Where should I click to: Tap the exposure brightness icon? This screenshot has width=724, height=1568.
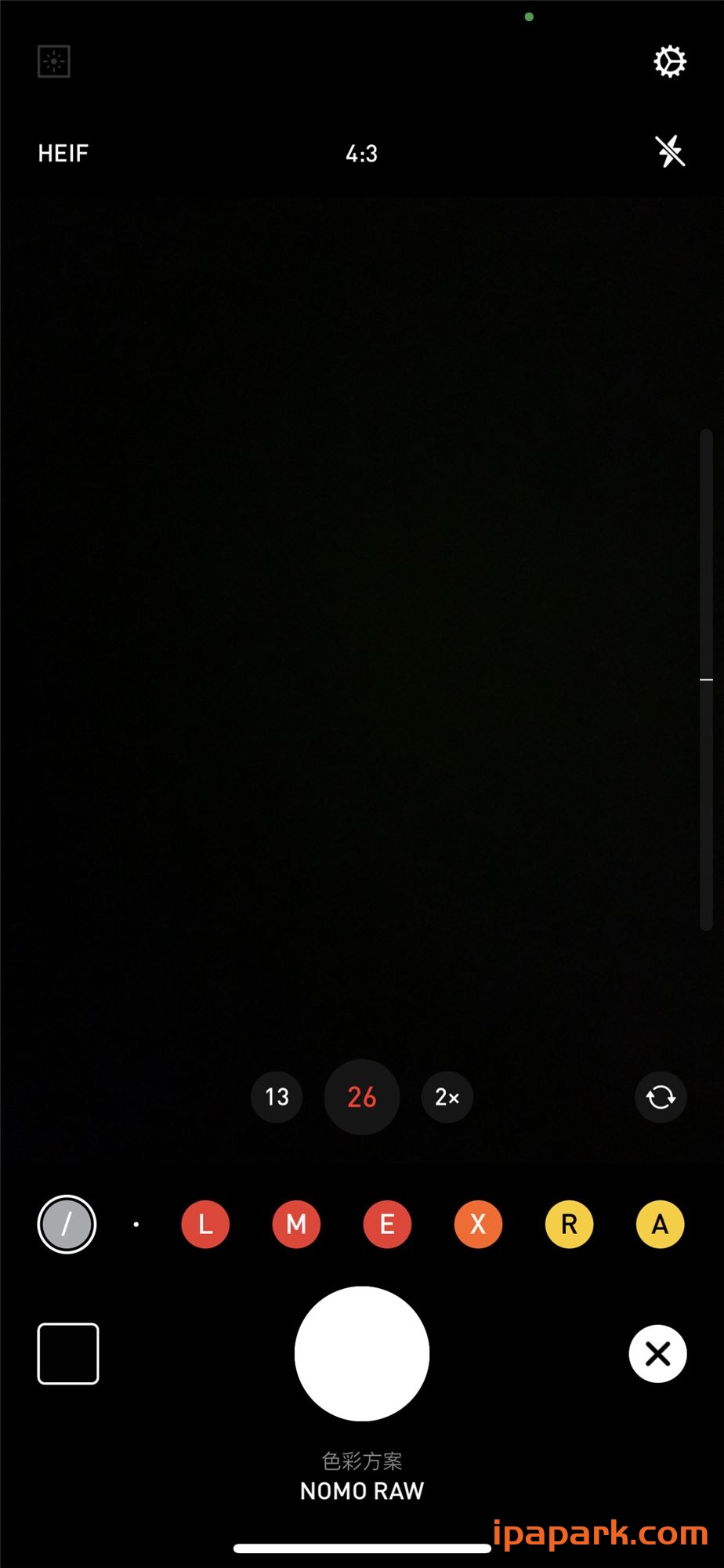pyautogui.click(x=54, y=61)
